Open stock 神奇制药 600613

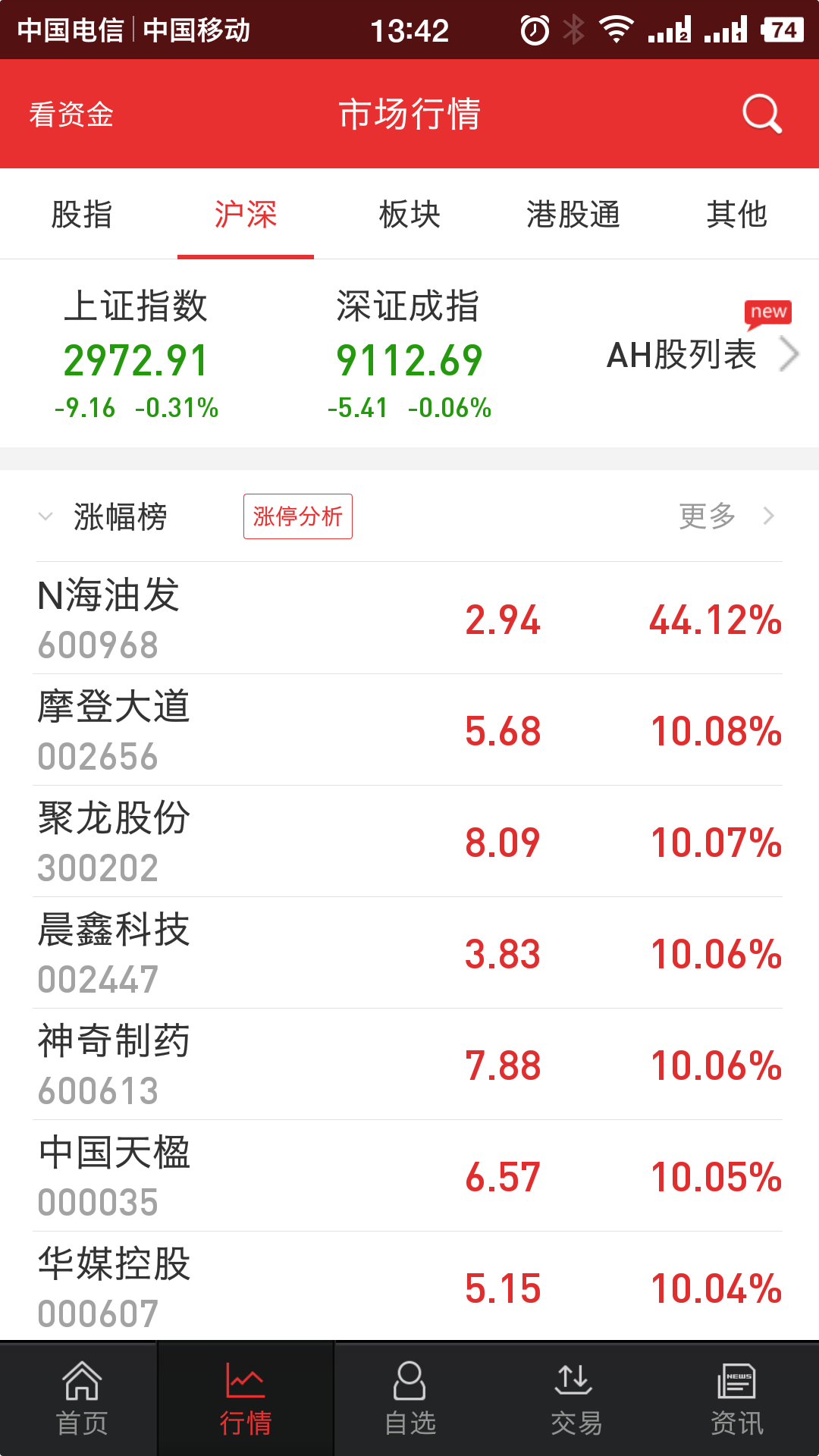point(409,1064)
